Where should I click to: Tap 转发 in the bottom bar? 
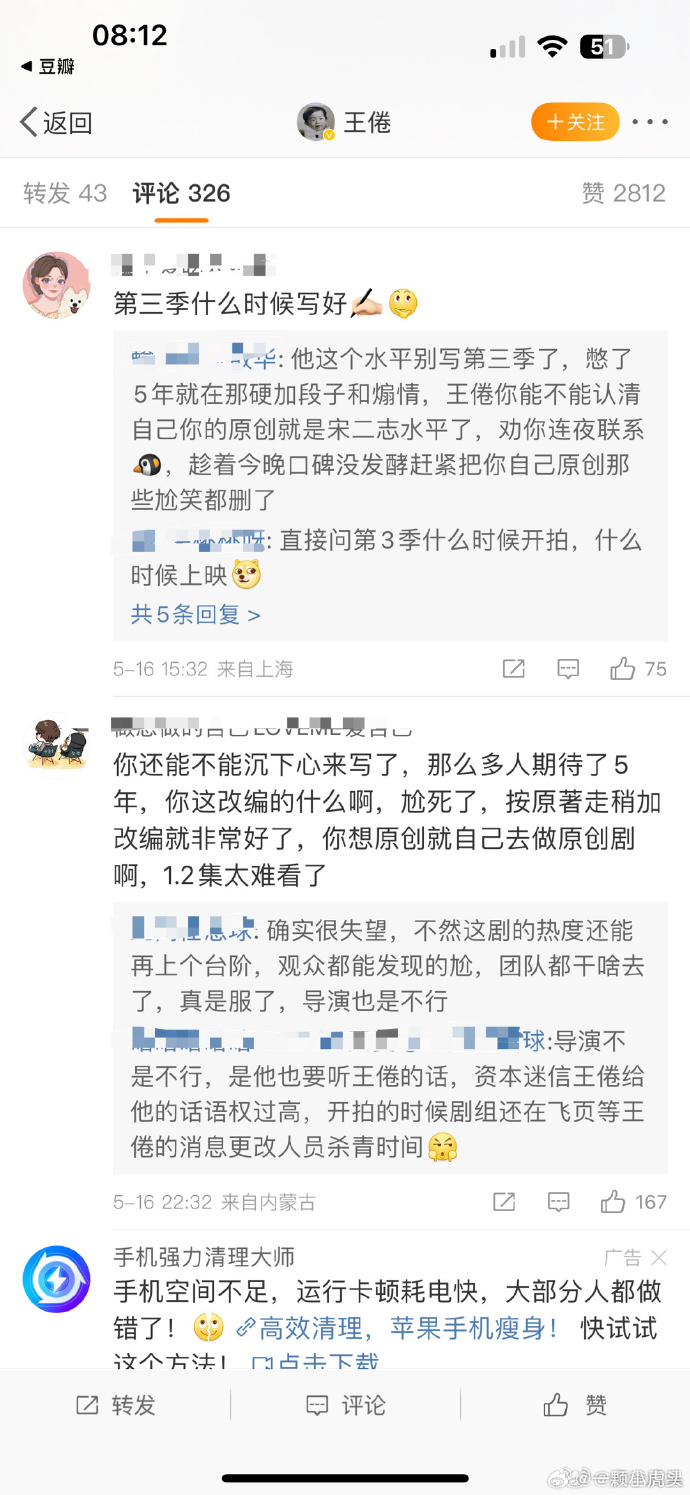(x=116, y=1405)
